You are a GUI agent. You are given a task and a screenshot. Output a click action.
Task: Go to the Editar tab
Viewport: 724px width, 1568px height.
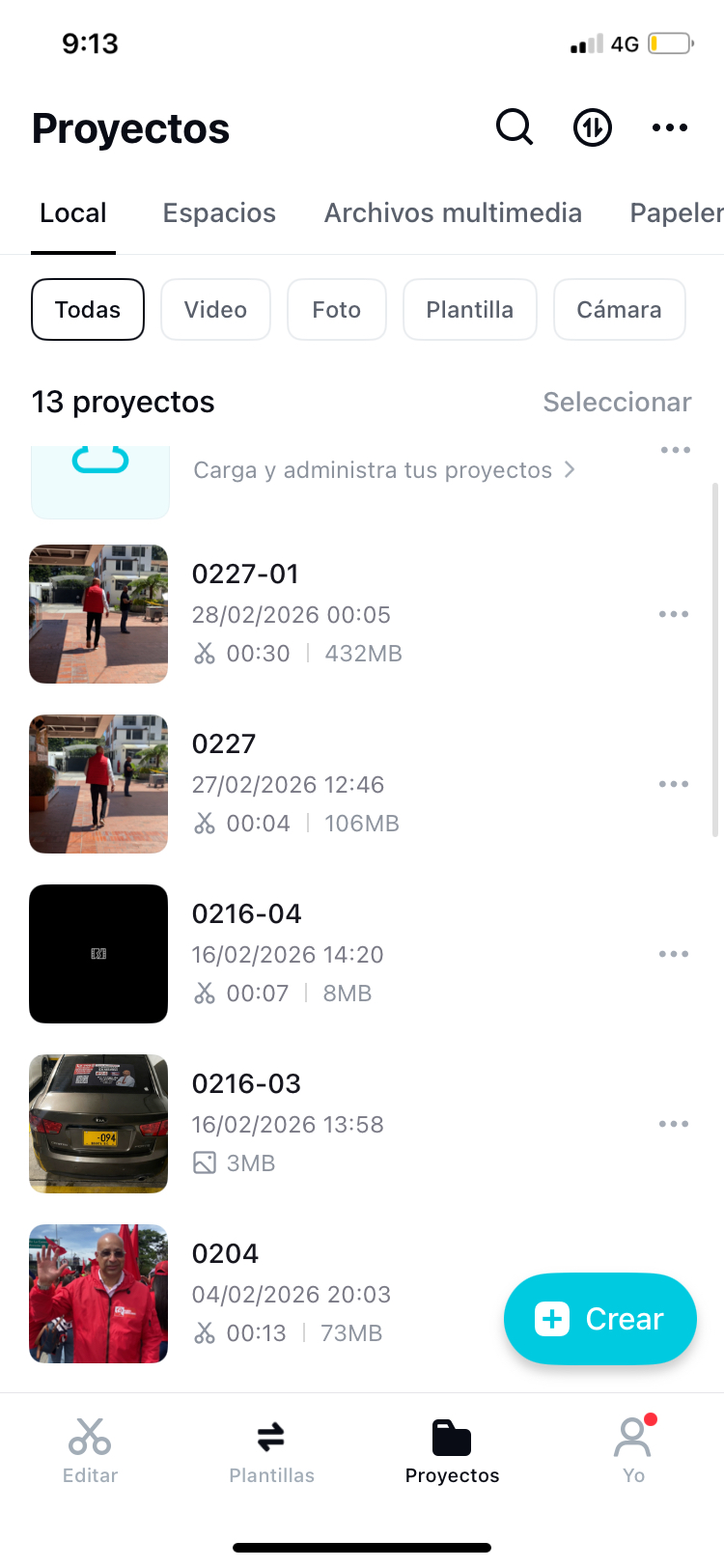pyautogui.click(x=90, y=1448)
